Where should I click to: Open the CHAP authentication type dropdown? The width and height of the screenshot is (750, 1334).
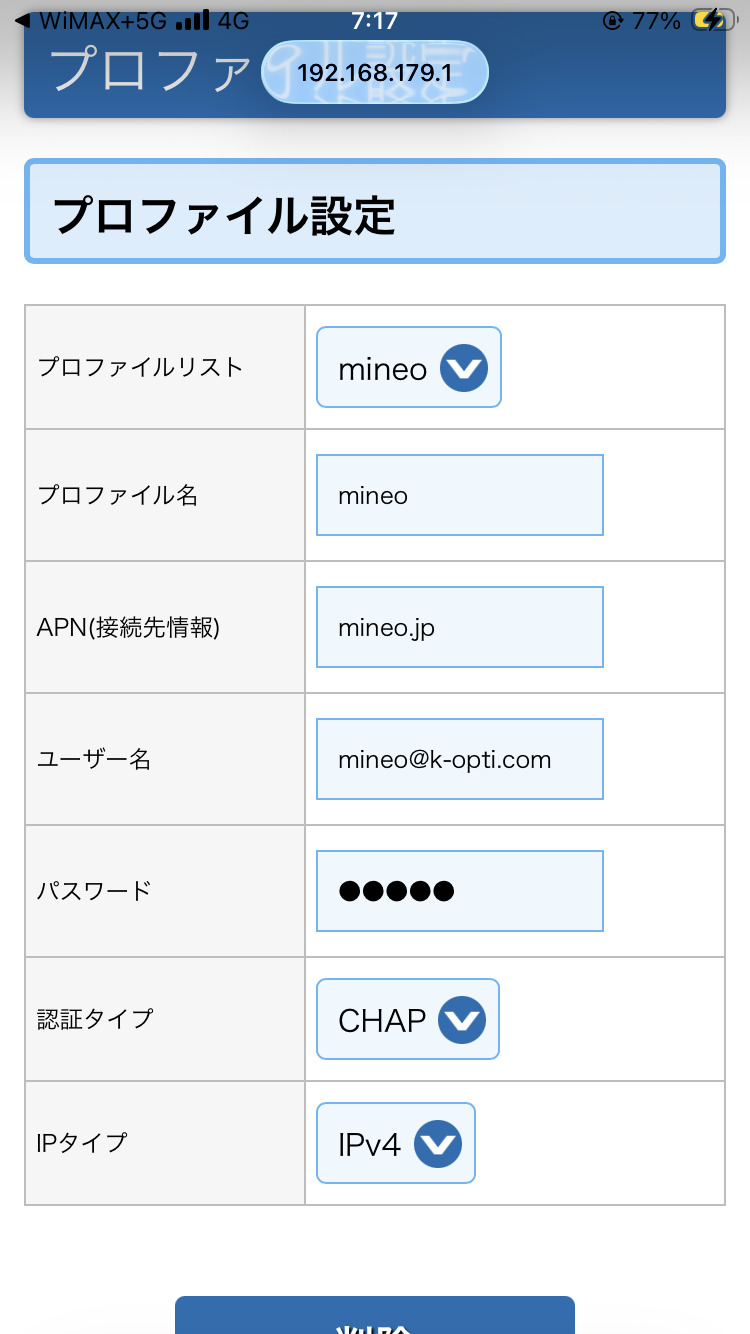click(408, 1019)
